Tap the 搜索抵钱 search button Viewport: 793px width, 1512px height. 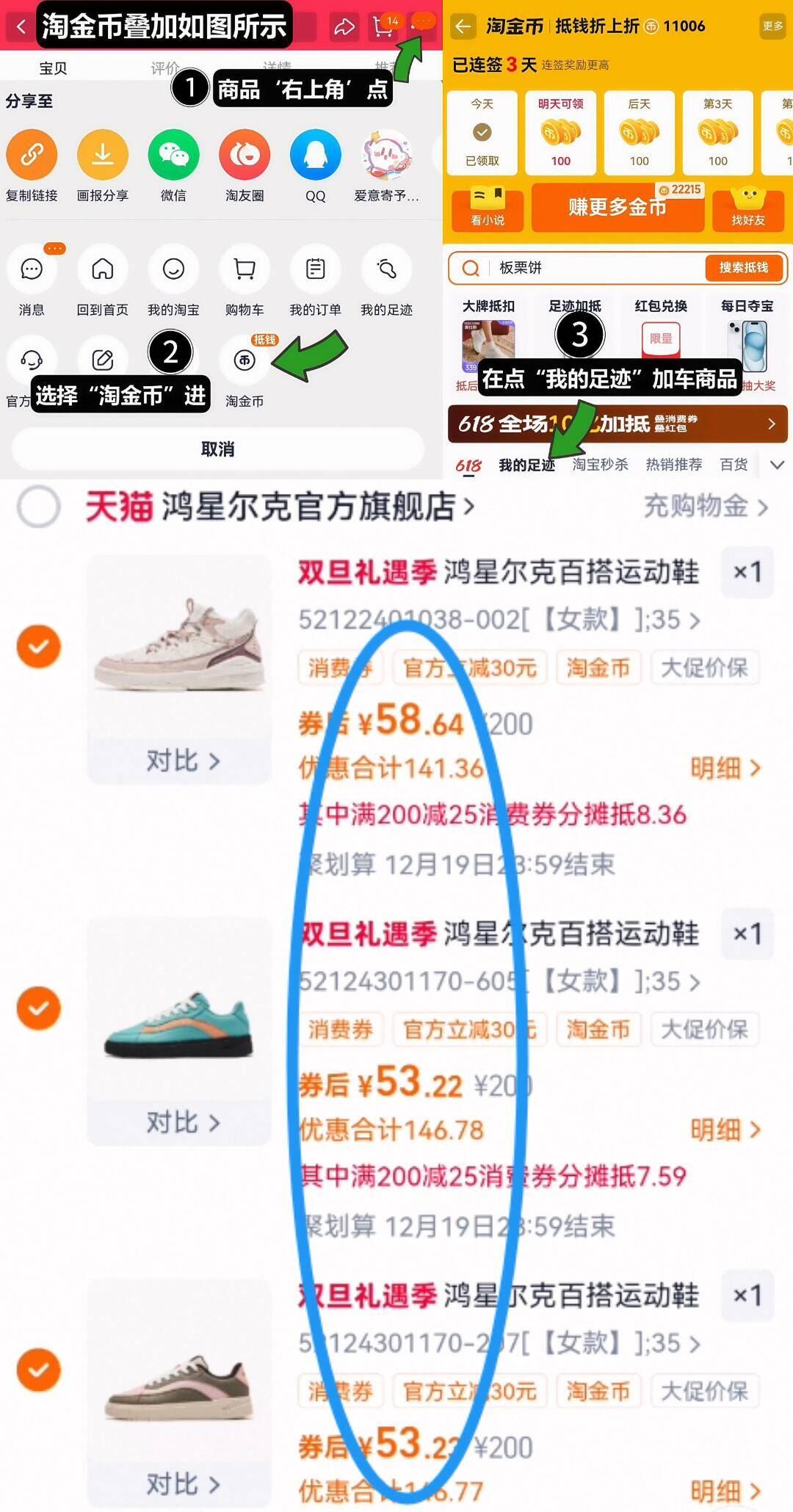745,269
